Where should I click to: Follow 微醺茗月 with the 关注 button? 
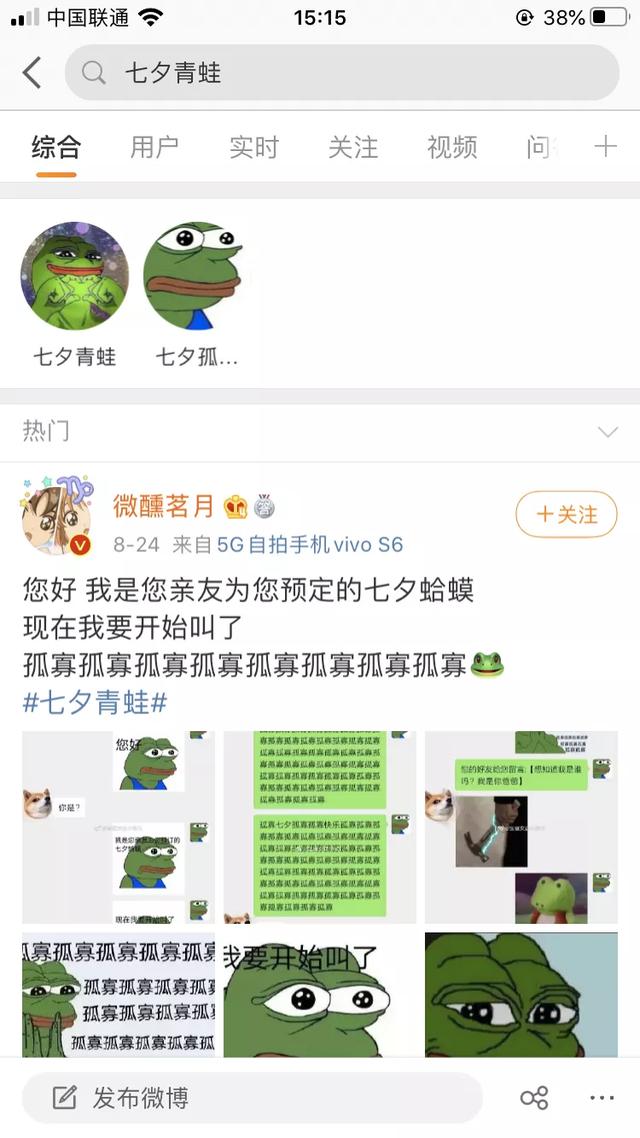click(566, 514)
